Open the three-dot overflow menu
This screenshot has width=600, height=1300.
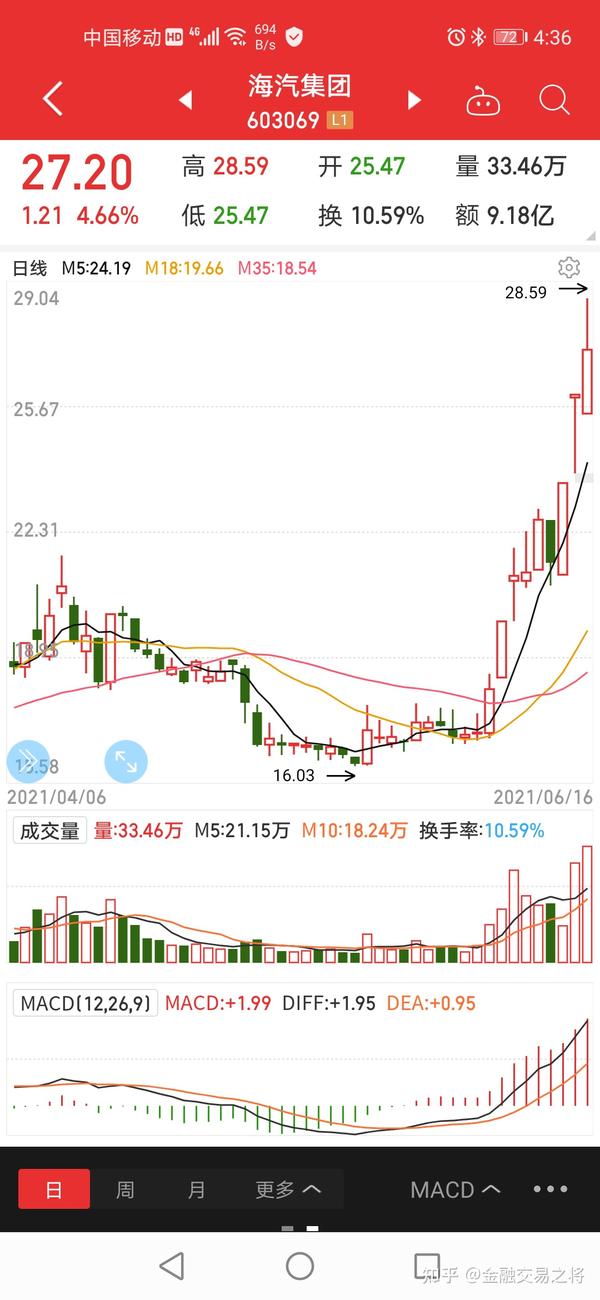[551, 1189]
